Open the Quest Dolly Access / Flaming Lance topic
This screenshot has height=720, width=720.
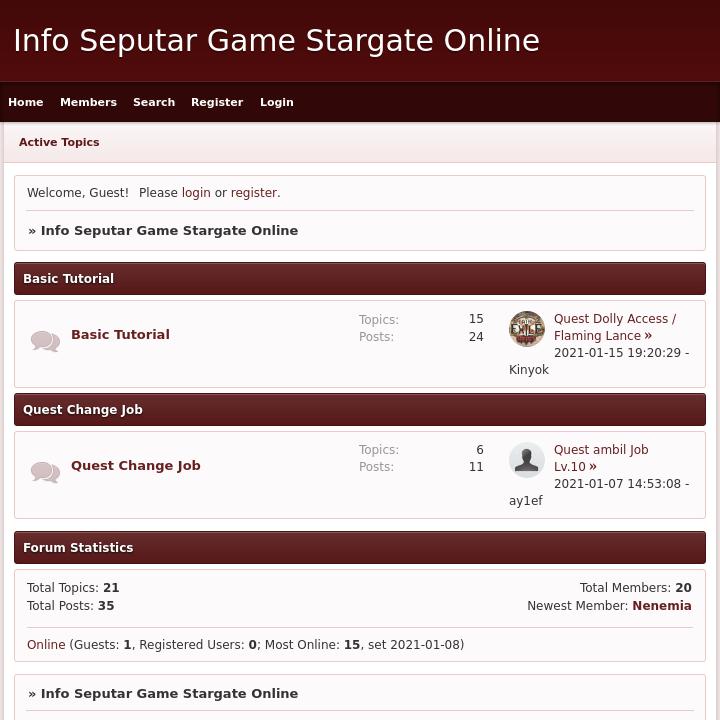click(x=614, y=327)
